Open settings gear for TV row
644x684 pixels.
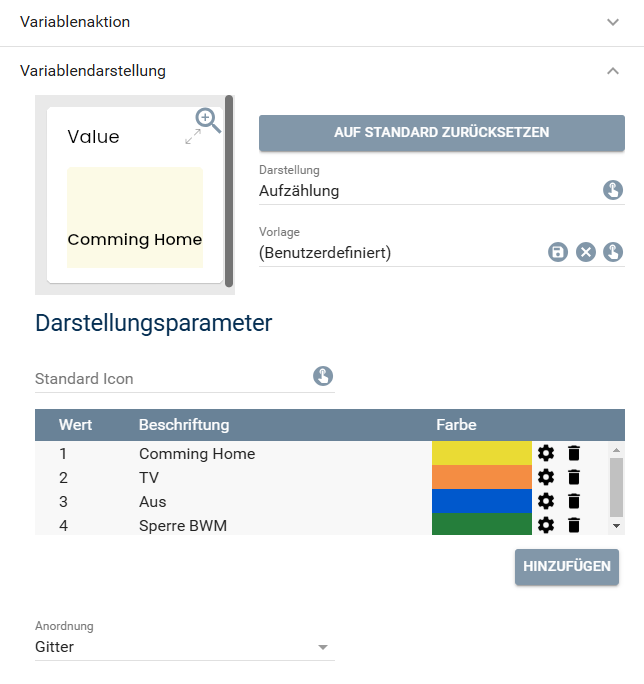point(546,477)
